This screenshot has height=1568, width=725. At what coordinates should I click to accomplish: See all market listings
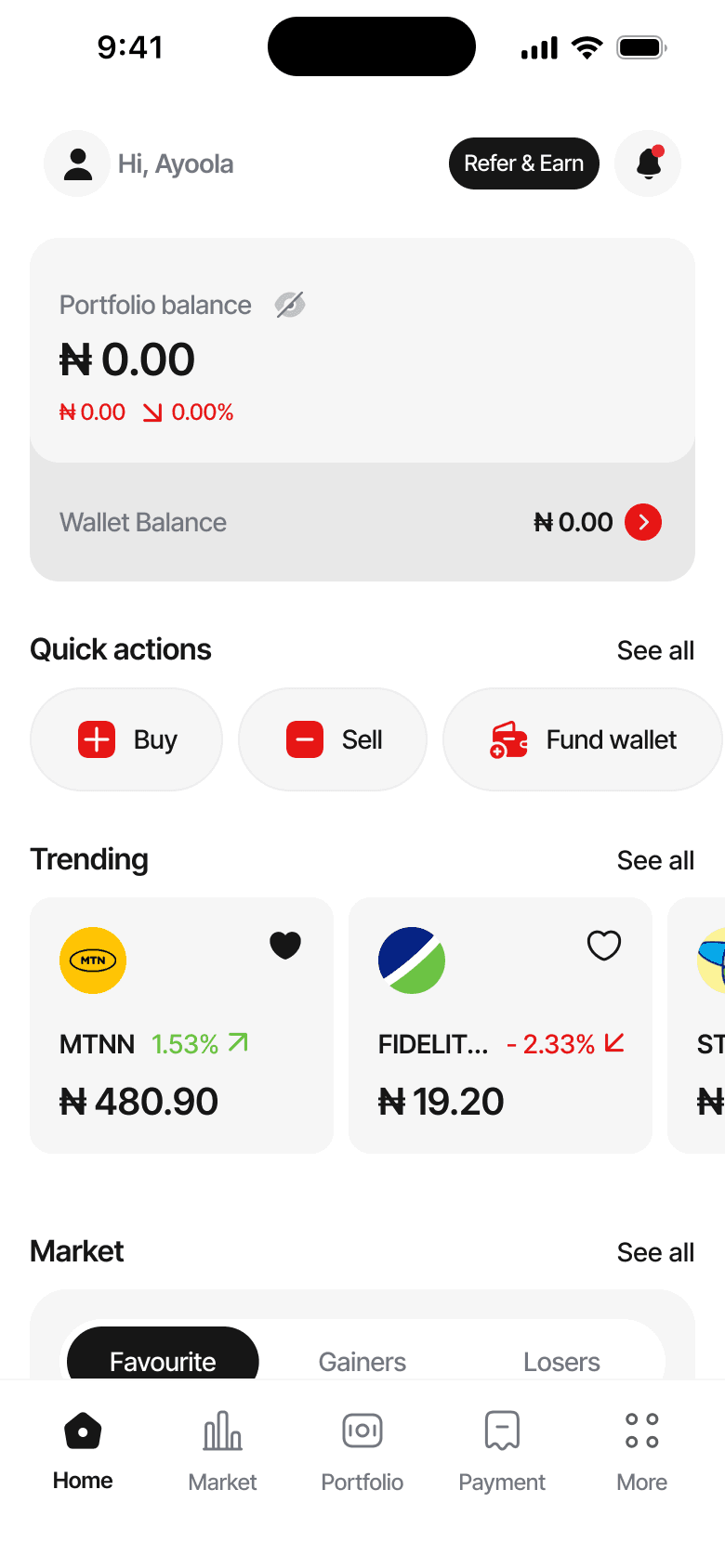click(655, 1252)
